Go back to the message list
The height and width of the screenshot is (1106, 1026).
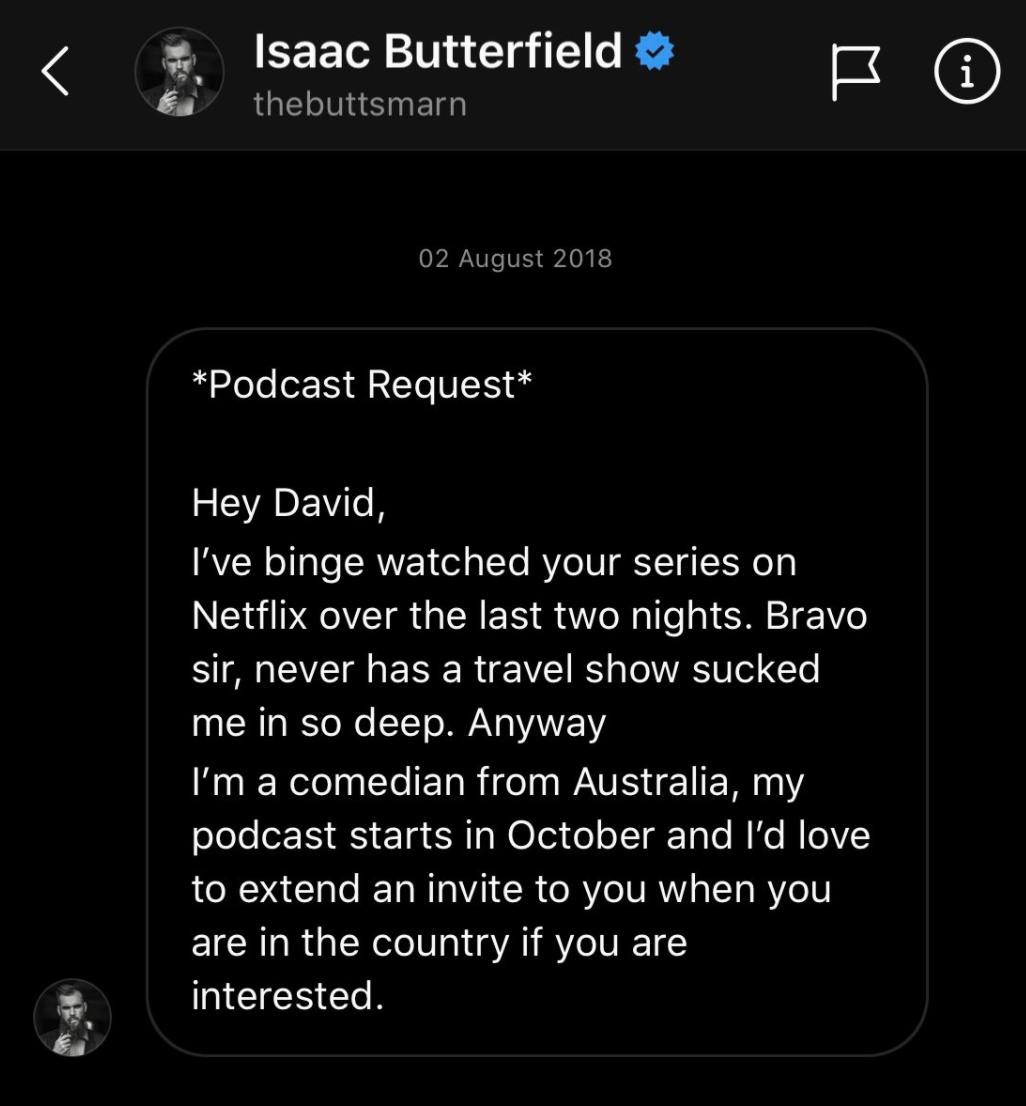click(55, 72)
